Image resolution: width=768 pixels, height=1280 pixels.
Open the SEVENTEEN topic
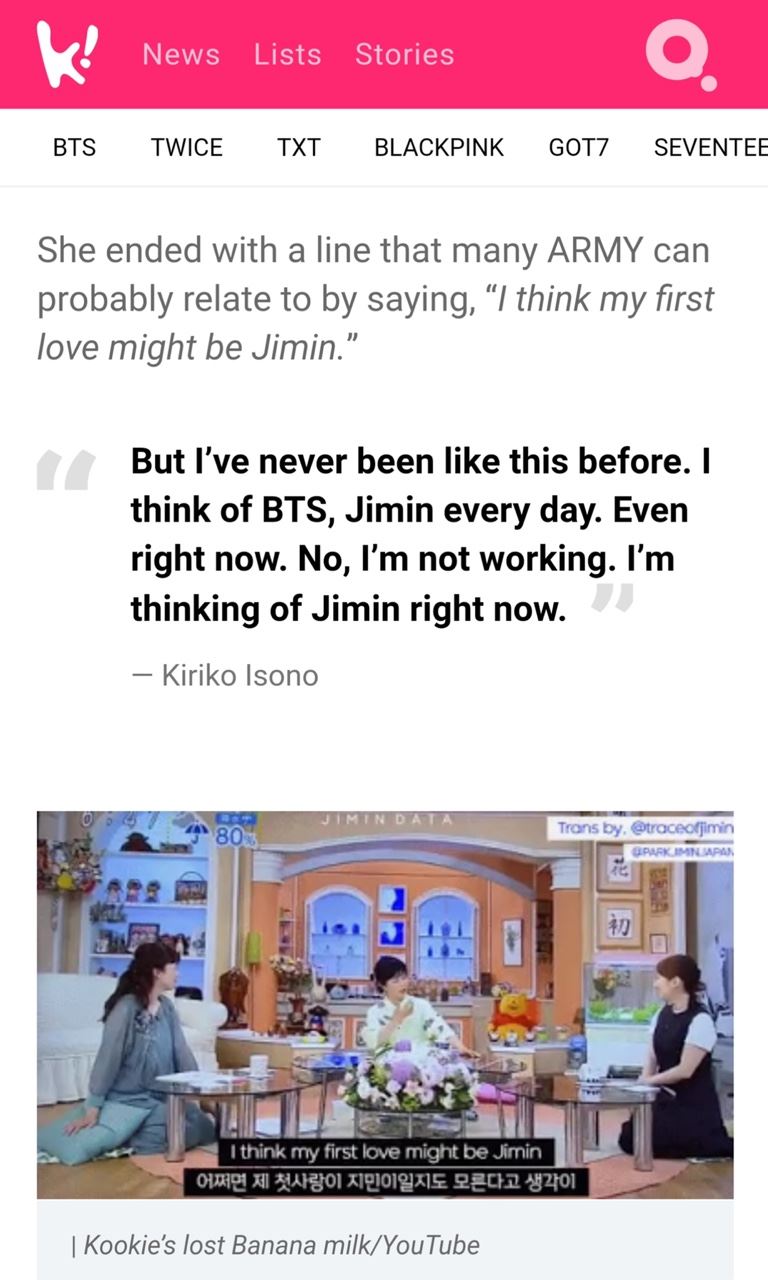(710, 148)
